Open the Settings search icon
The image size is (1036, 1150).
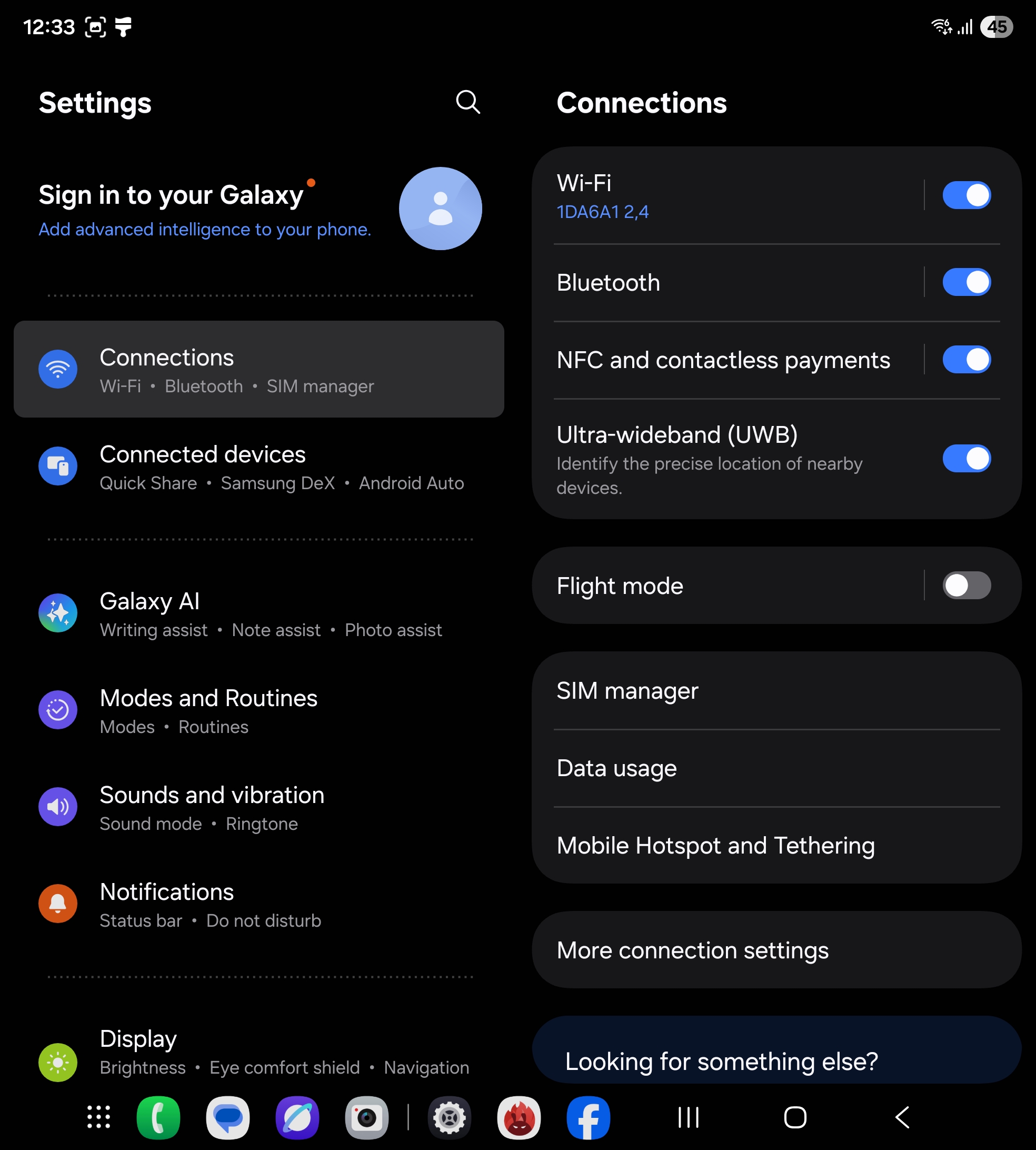click(467, 103)
